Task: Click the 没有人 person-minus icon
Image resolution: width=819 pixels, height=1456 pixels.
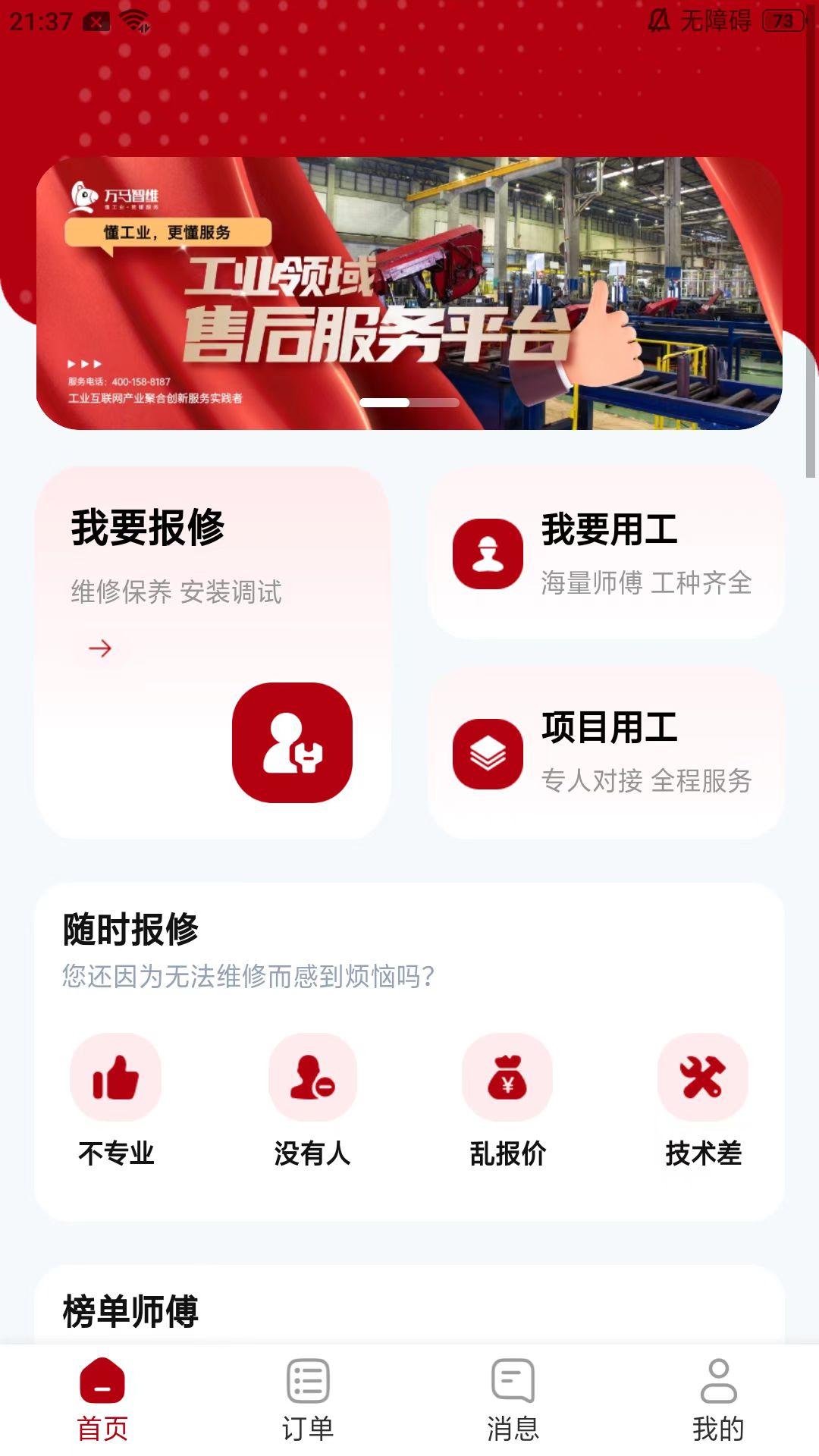Action: (312, 1078)
